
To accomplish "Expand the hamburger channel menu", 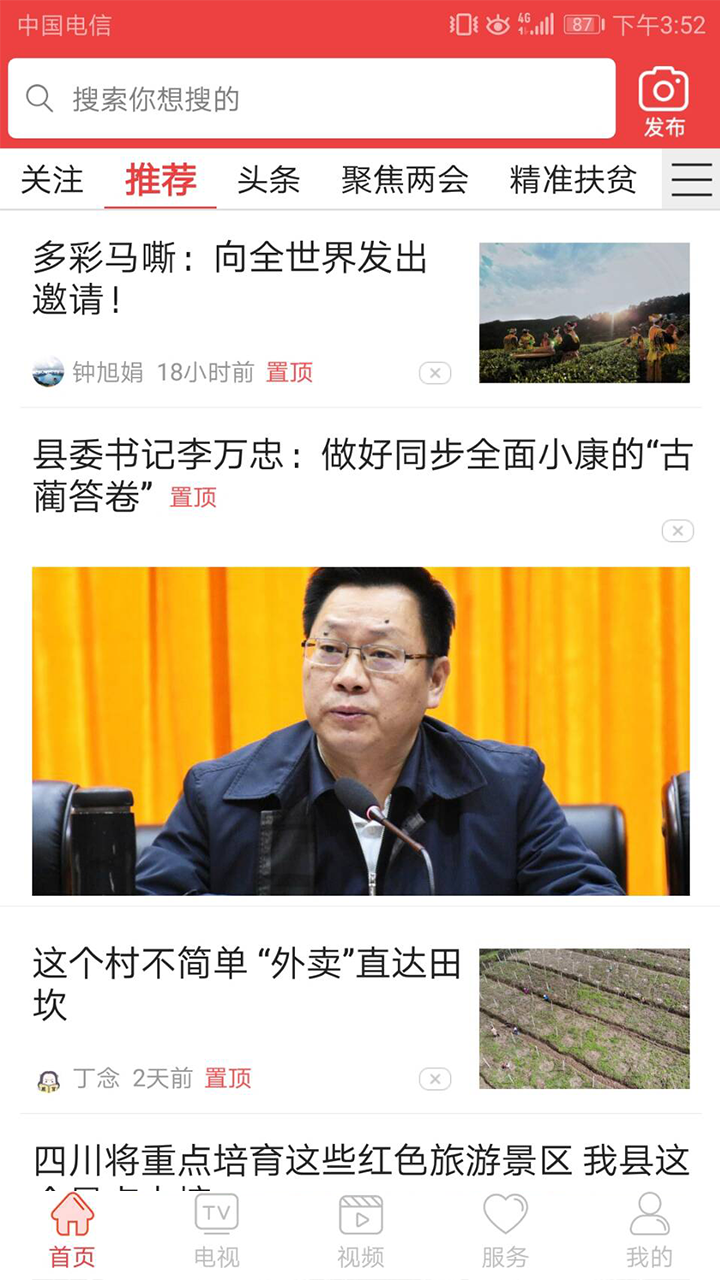I will click(691, 178).
